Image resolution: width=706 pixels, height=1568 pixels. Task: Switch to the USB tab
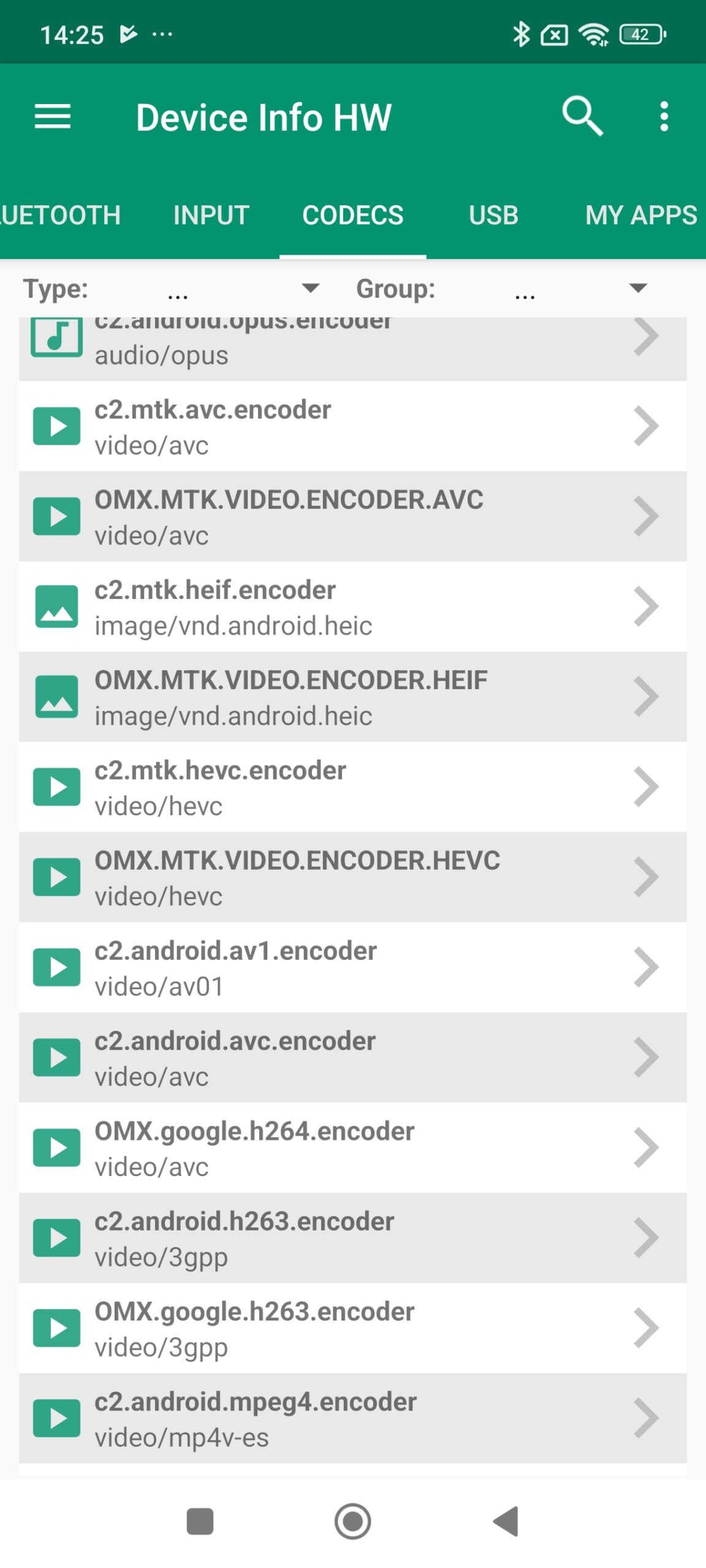493,216
